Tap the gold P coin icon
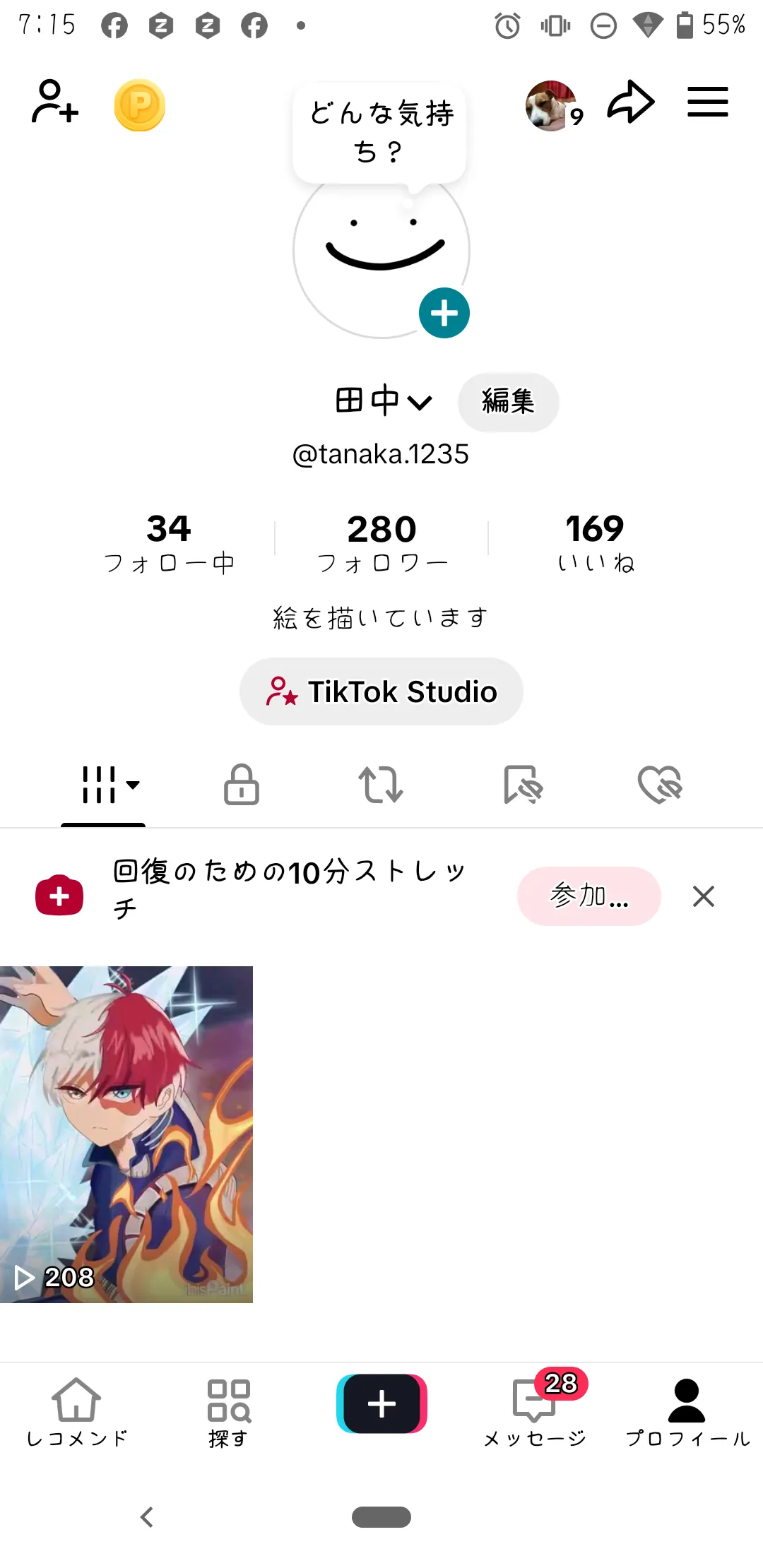 [x=140, y=105]
